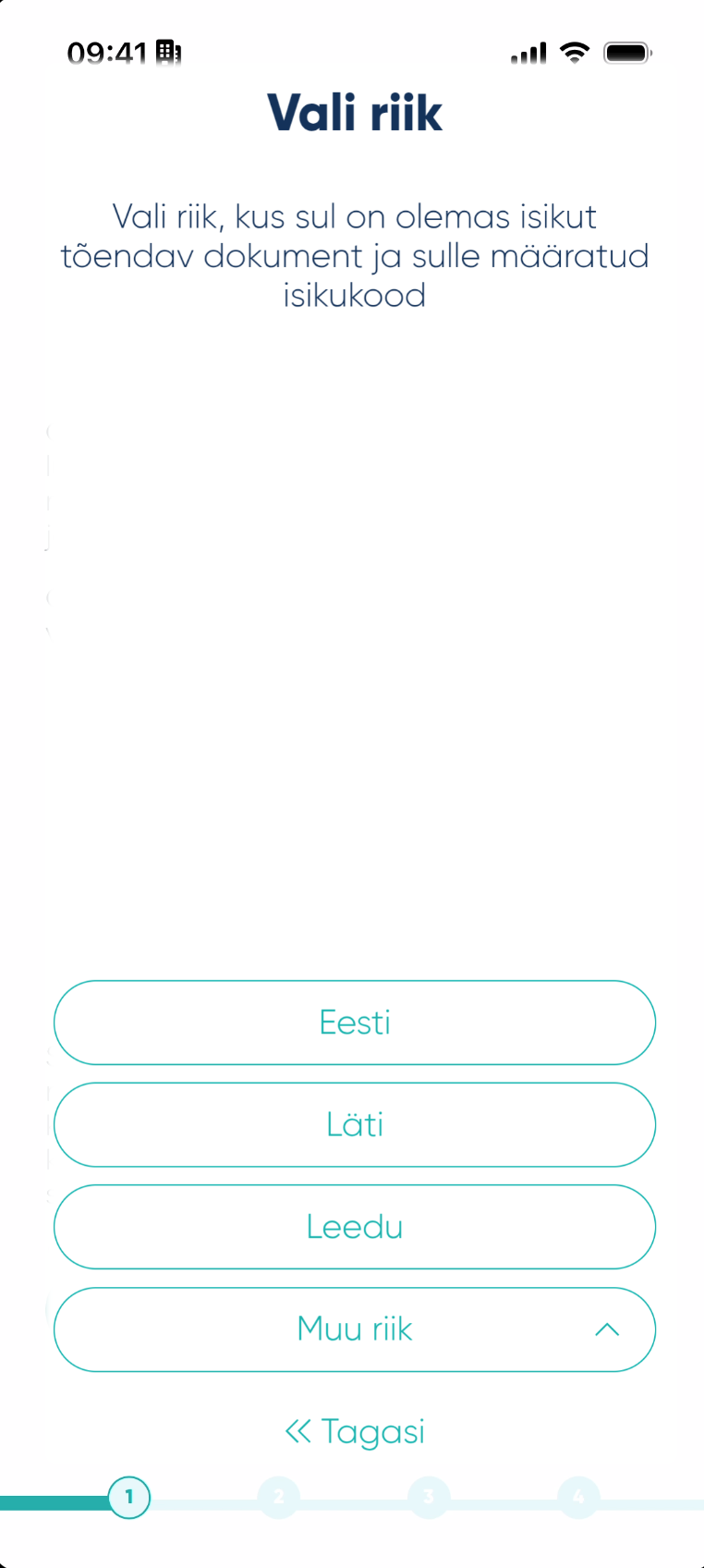Select Eesti as your country
704x1568 pixels.
[355, 1023]
